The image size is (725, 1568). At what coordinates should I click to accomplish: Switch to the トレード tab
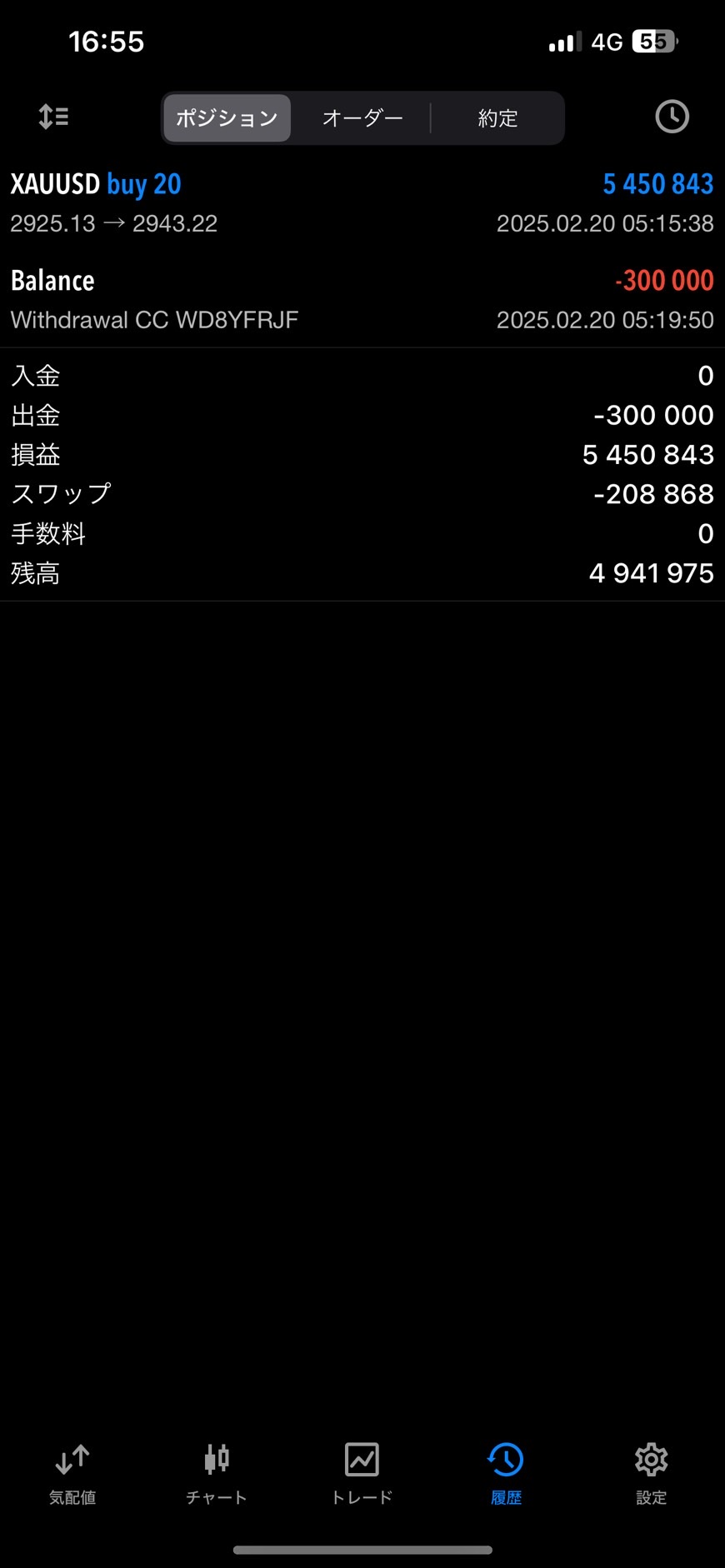point(362,1474)
